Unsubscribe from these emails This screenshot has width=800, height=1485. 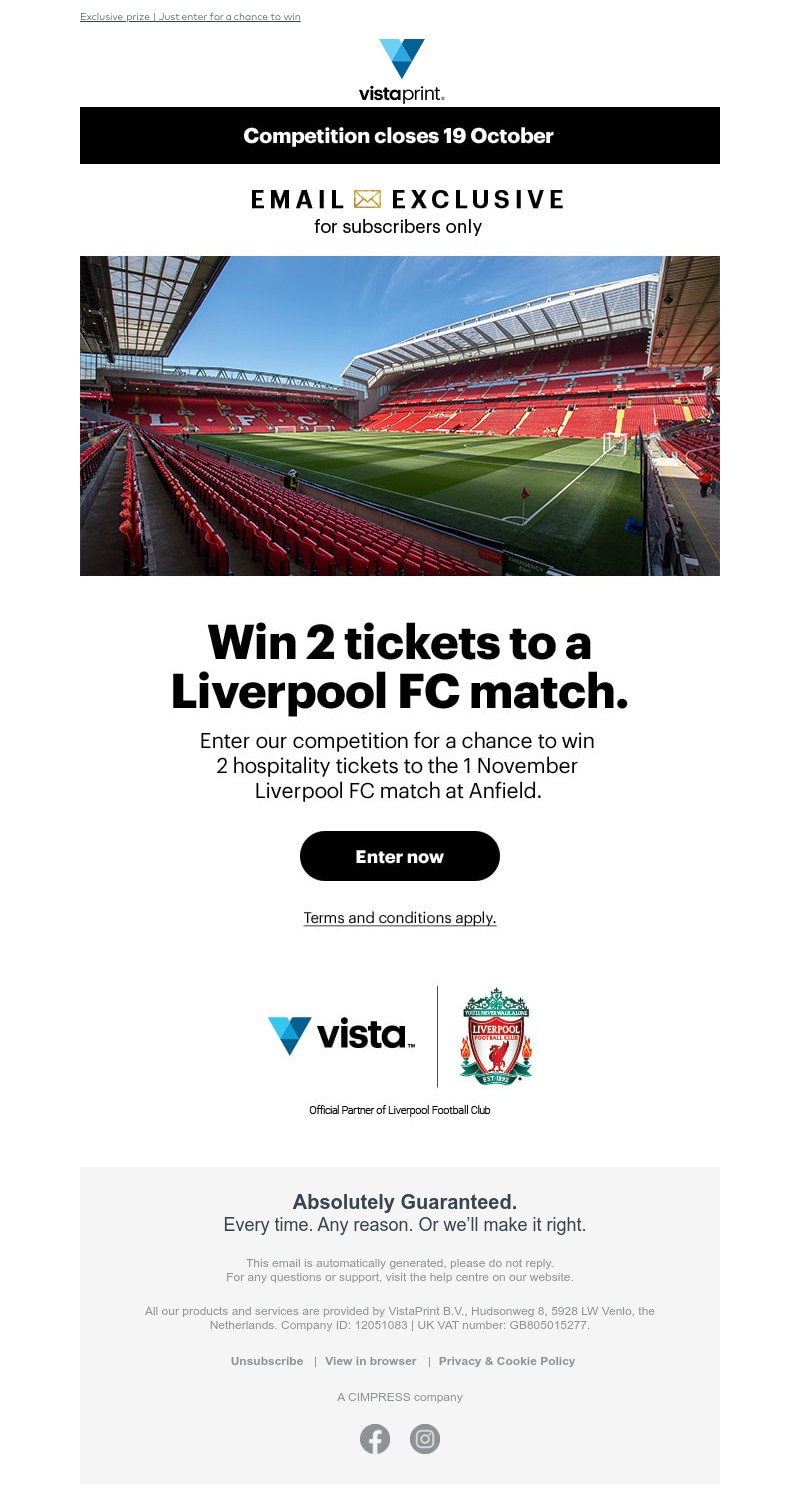[266, 1361]
